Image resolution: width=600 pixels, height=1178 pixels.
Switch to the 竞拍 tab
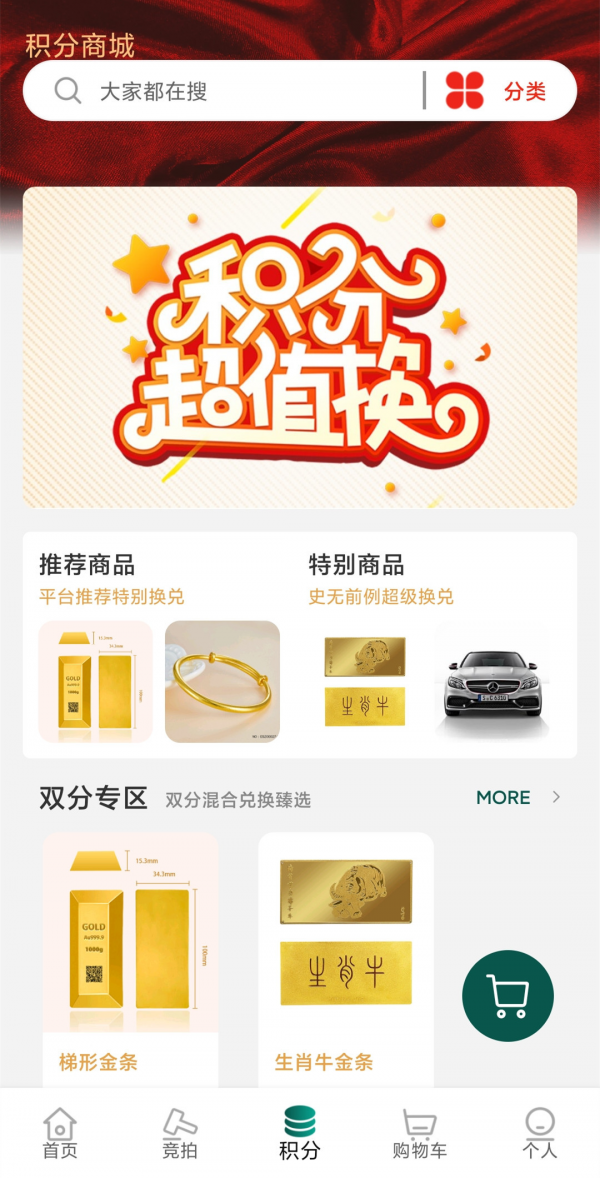click(180, 1133)
